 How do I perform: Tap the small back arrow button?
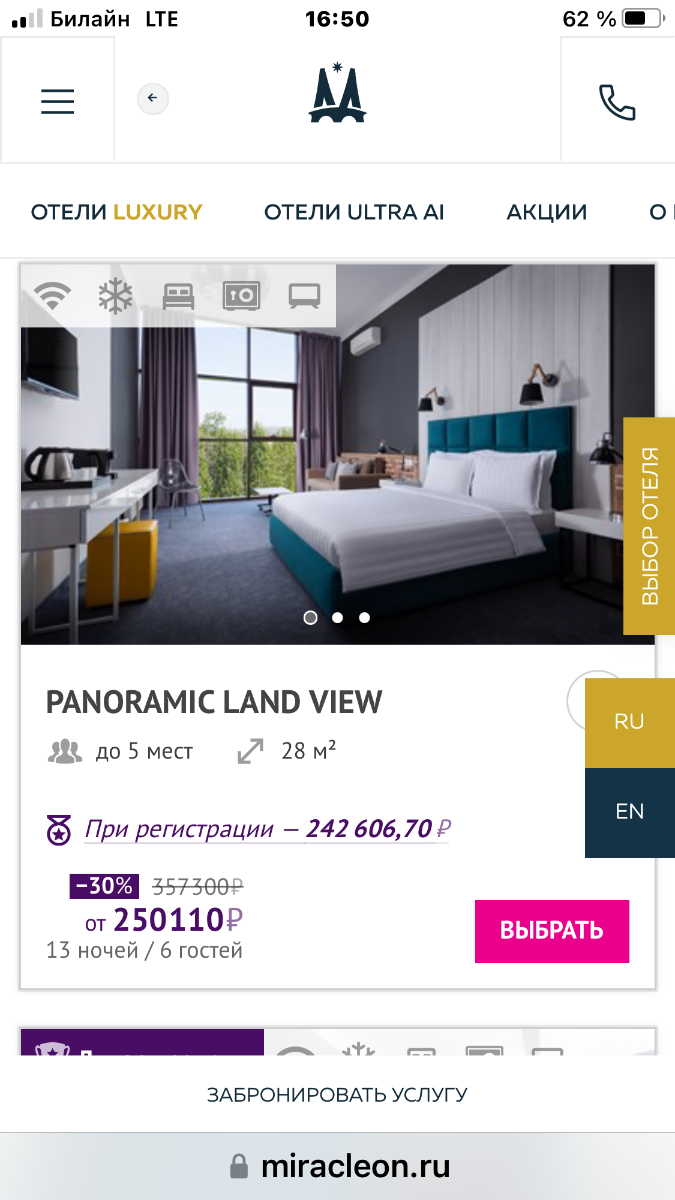tap(153, 98)
